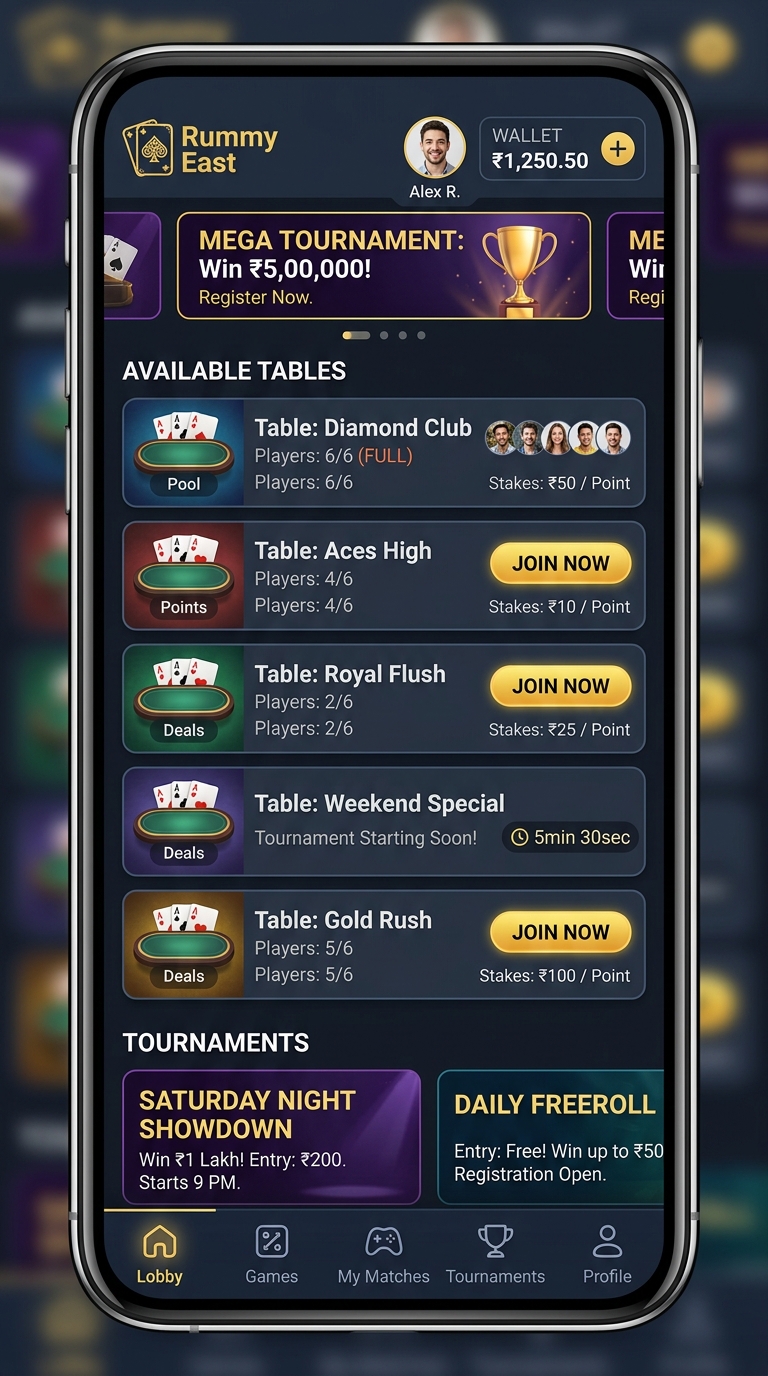
Task: Open the Daily Freeroll tournament card
Action: tap(551, 1137)
